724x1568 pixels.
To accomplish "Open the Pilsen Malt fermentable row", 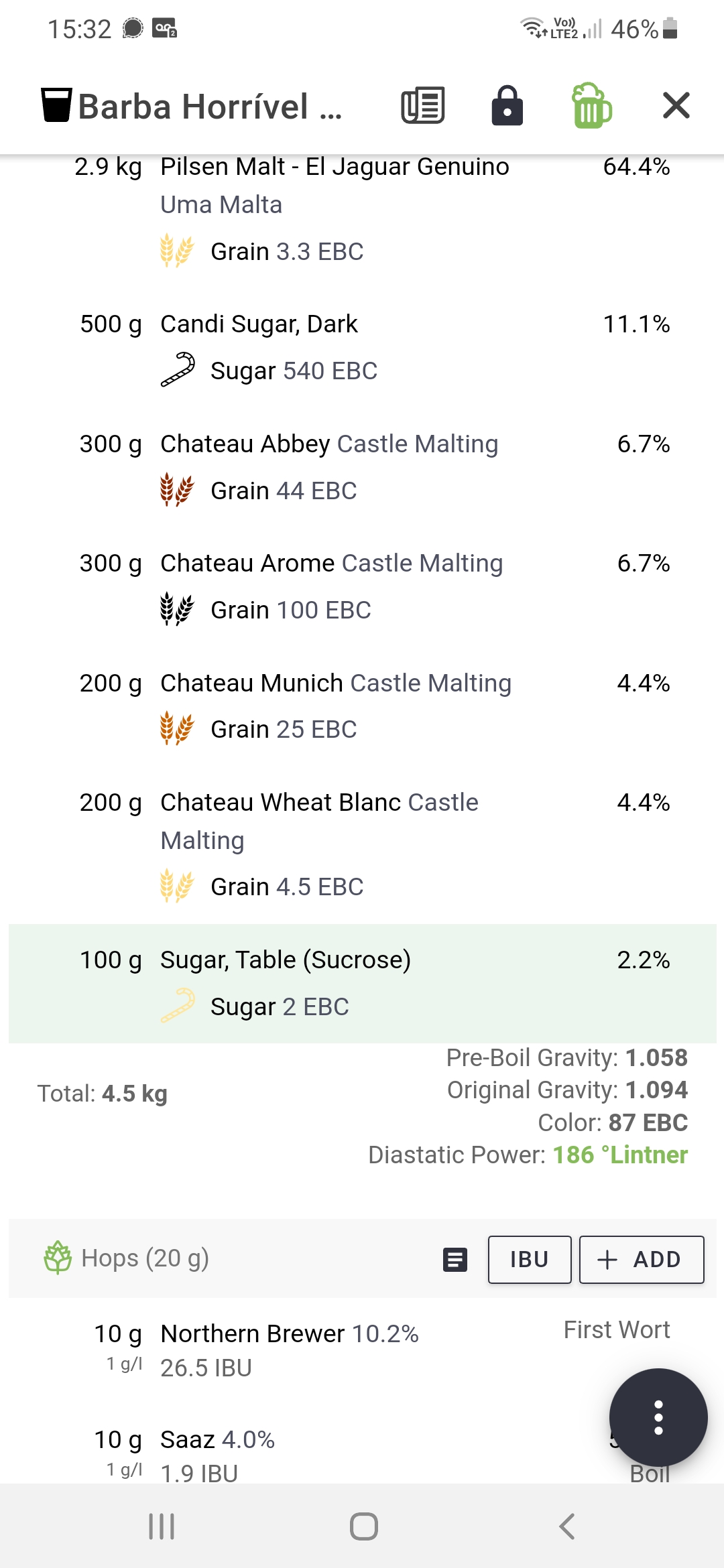I will [362, 212].
